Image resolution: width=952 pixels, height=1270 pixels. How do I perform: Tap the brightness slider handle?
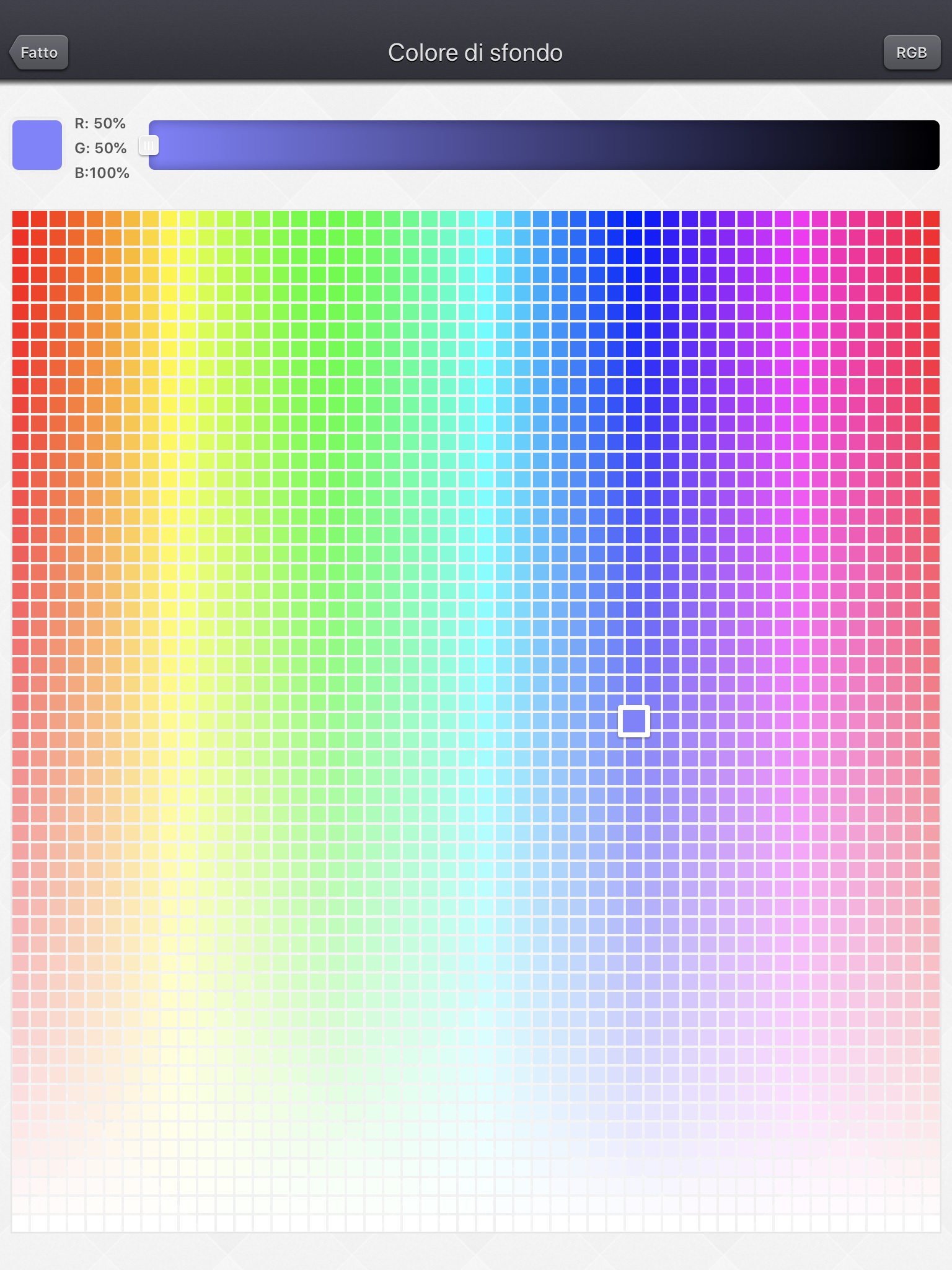coord(149,146)
